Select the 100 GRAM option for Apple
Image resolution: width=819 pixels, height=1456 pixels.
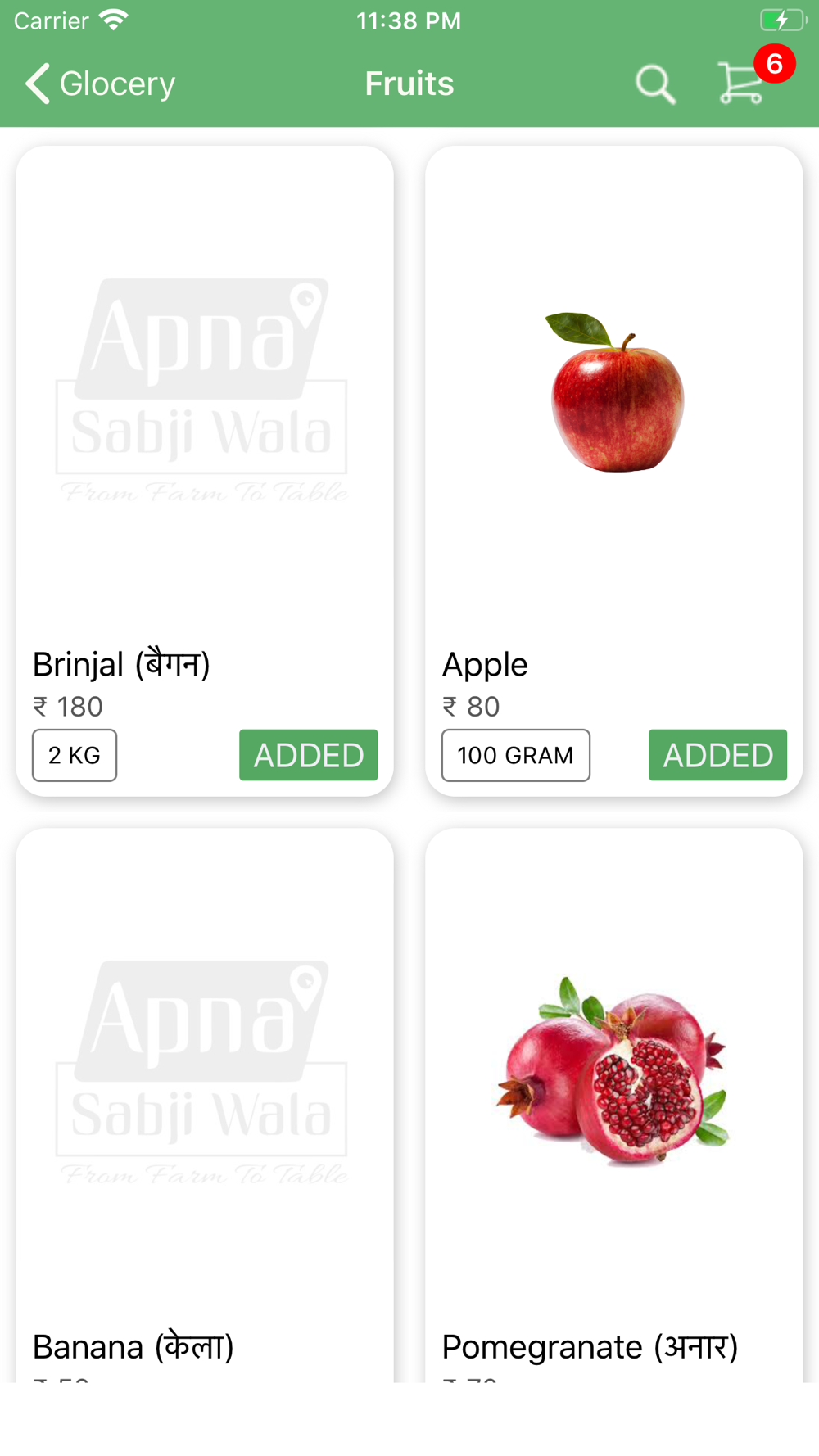click(515, 755)
